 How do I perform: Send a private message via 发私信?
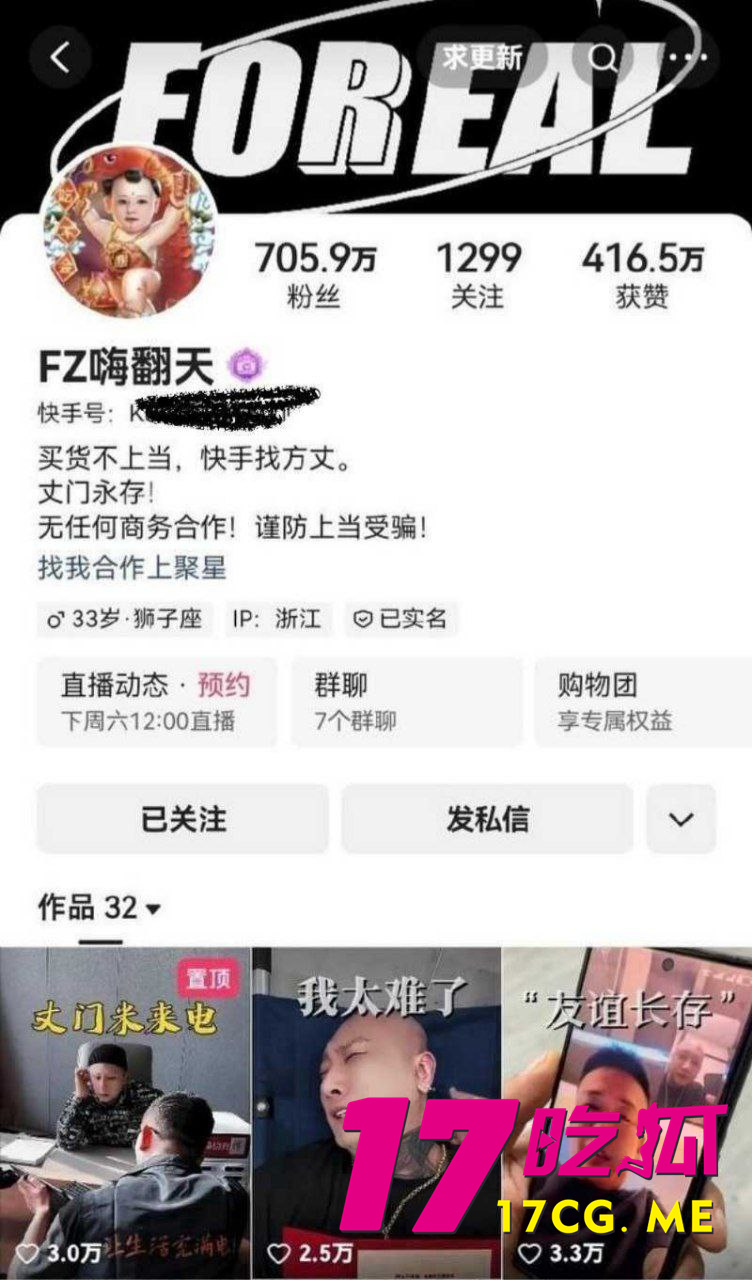[487, 819]
